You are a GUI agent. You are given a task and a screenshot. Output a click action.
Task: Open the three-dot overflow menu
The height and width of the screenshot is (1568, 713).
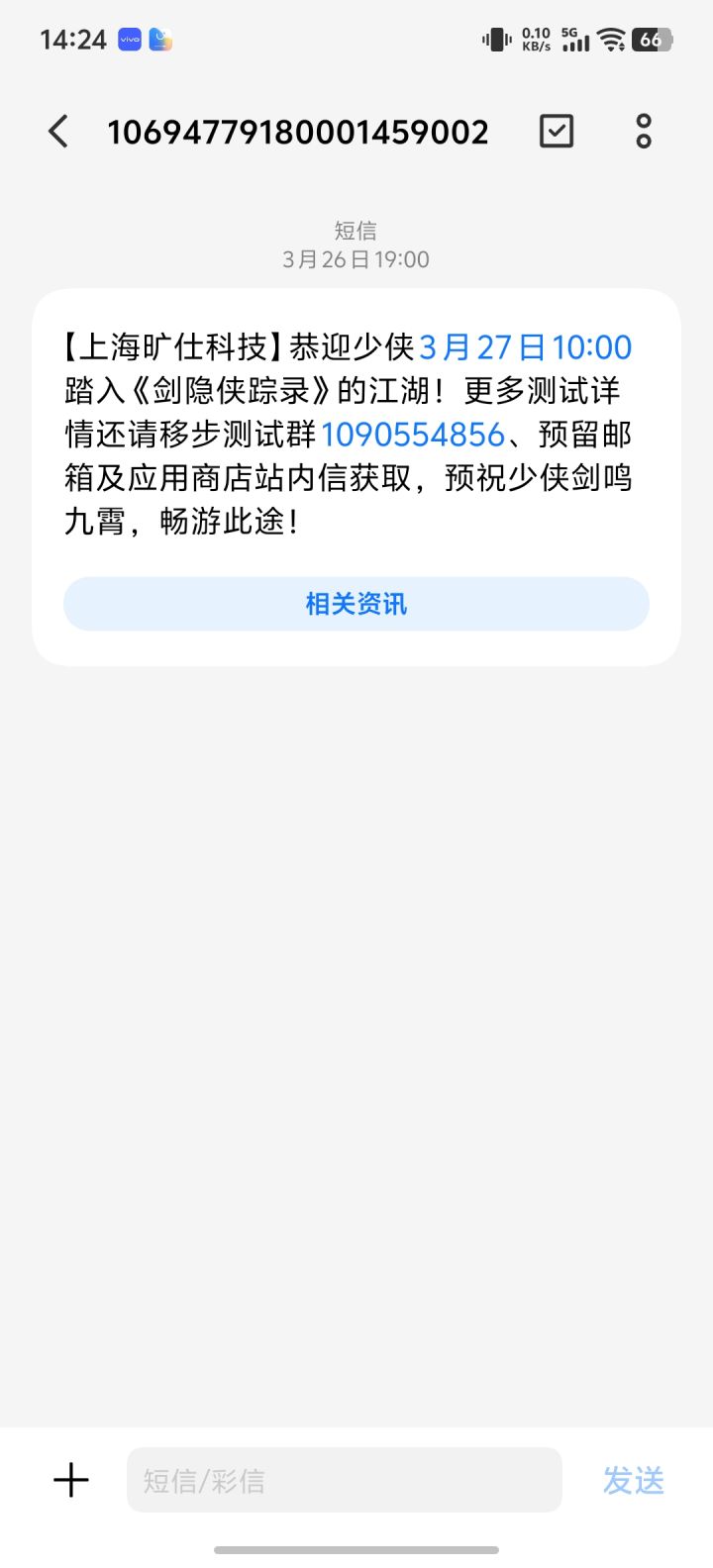pos(644,131)
